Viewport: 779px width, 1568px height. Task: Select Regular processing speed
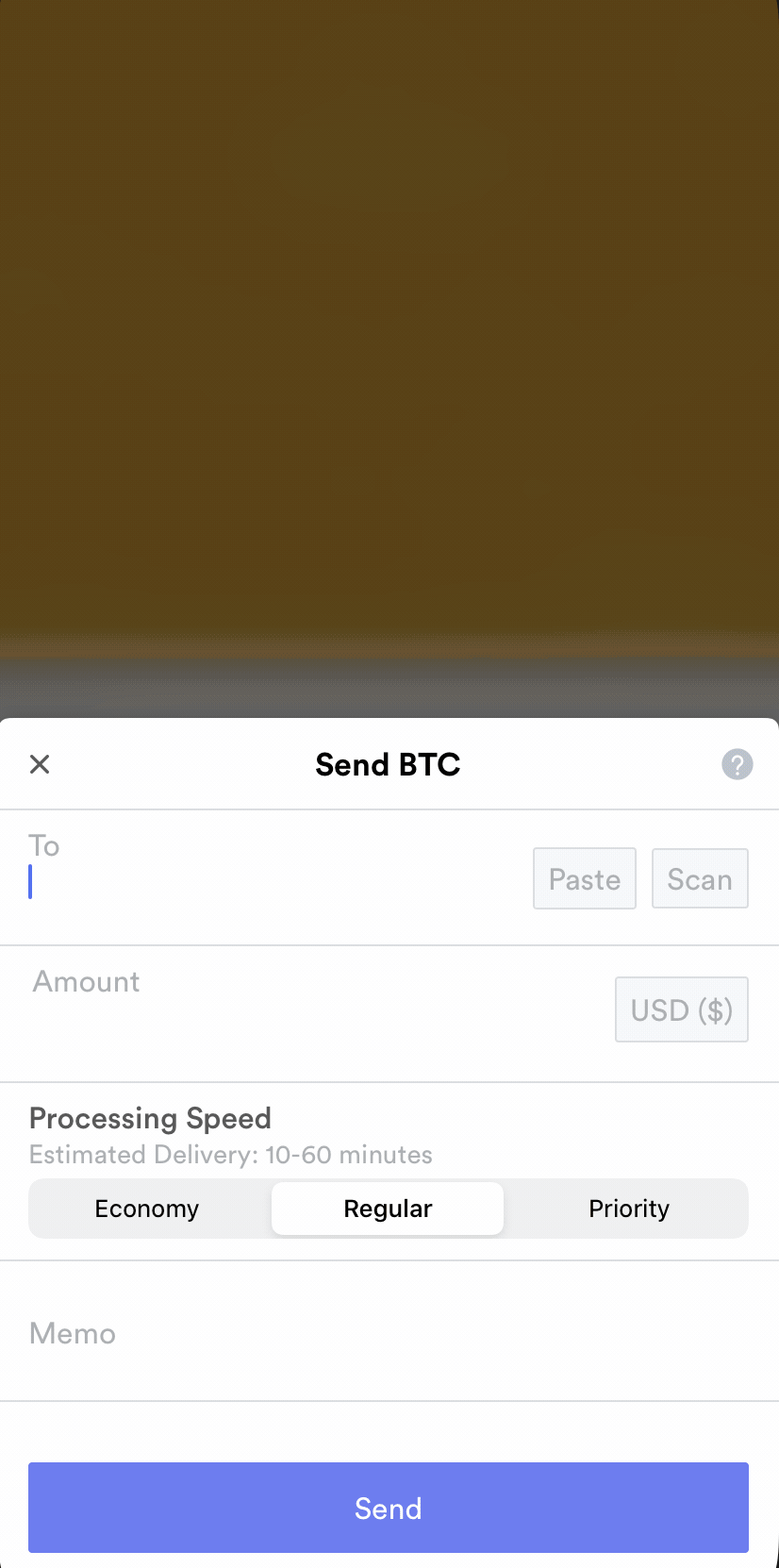(x=388, y=1209)
